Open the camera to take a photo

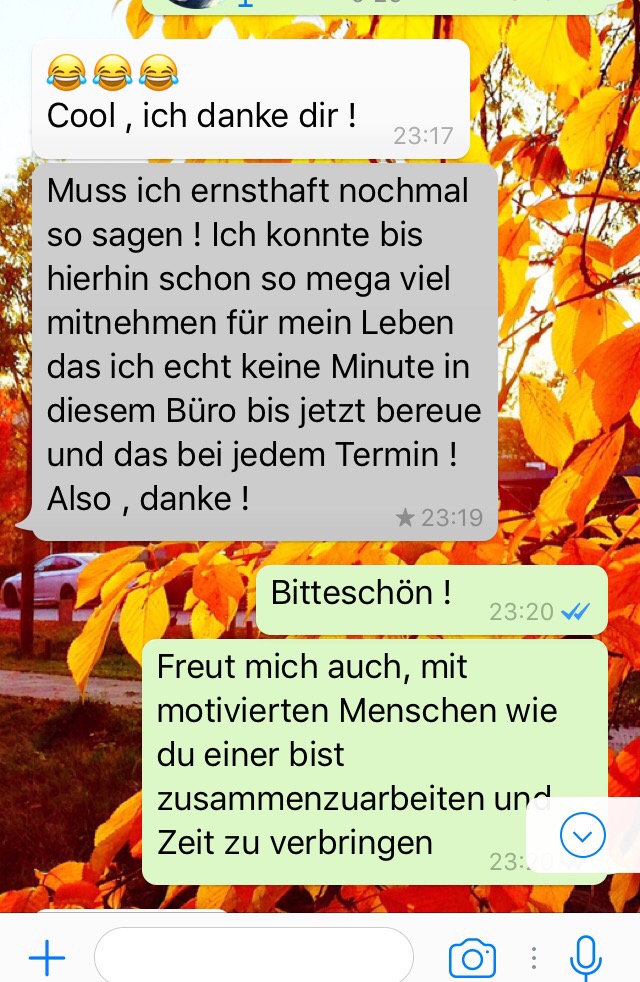(472, 959)
